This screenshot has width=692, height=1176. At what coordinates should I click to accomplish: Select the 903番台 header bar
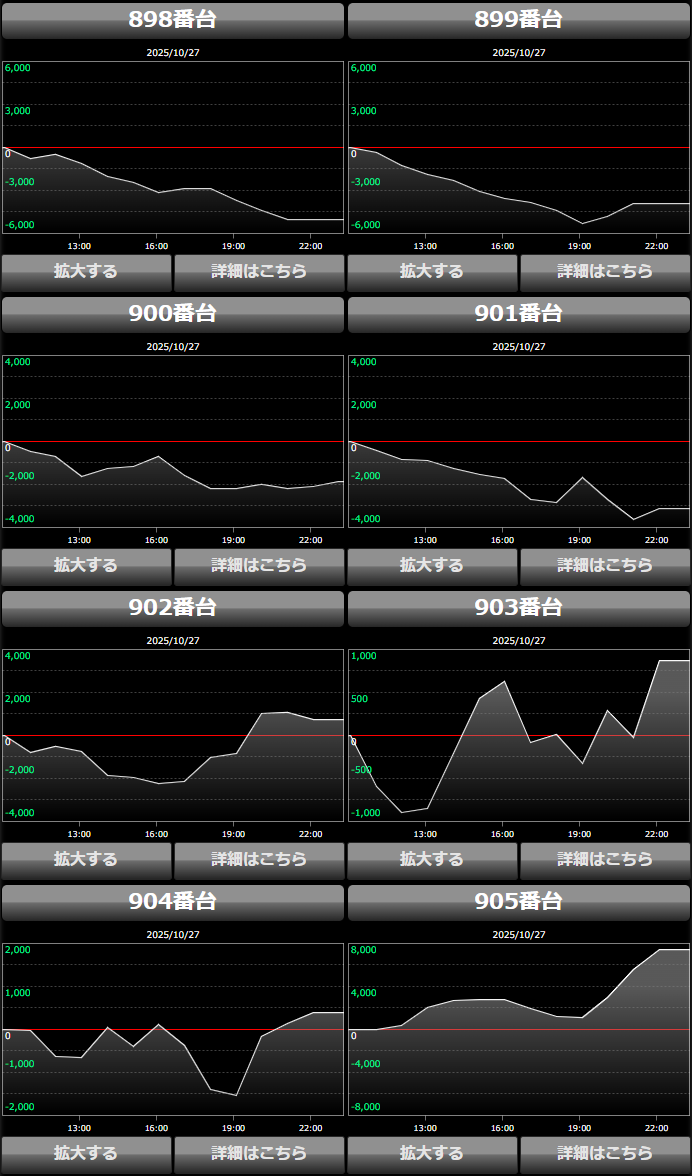(519, 608)
